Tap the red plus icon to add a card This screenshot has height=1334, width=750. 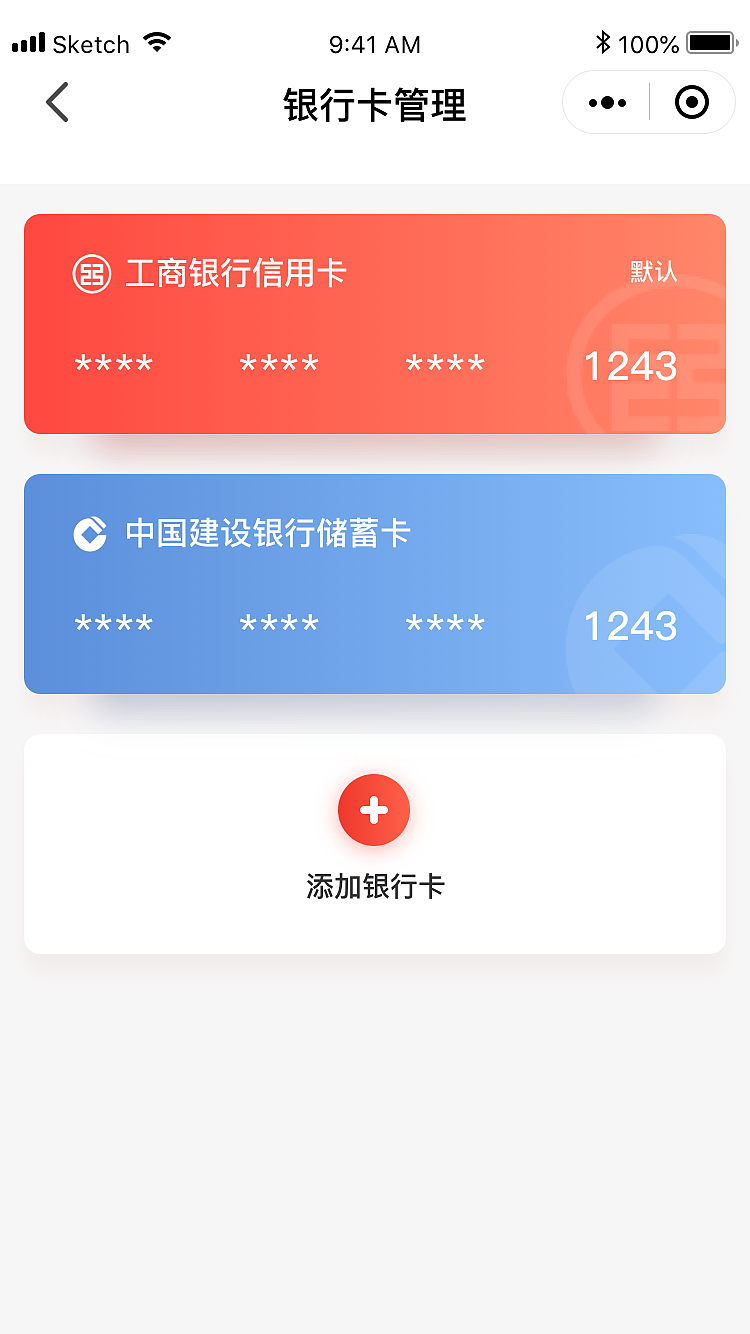tap(374, 810)
